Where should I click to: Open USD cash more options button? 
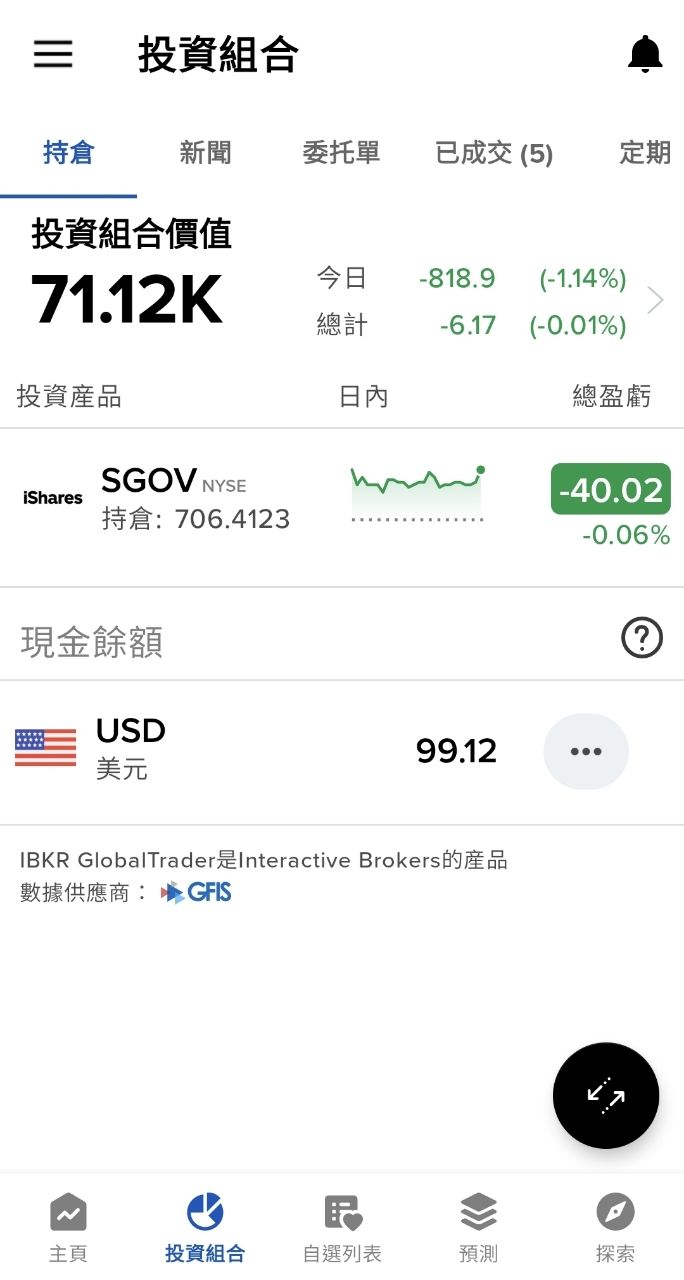[585, 752]
